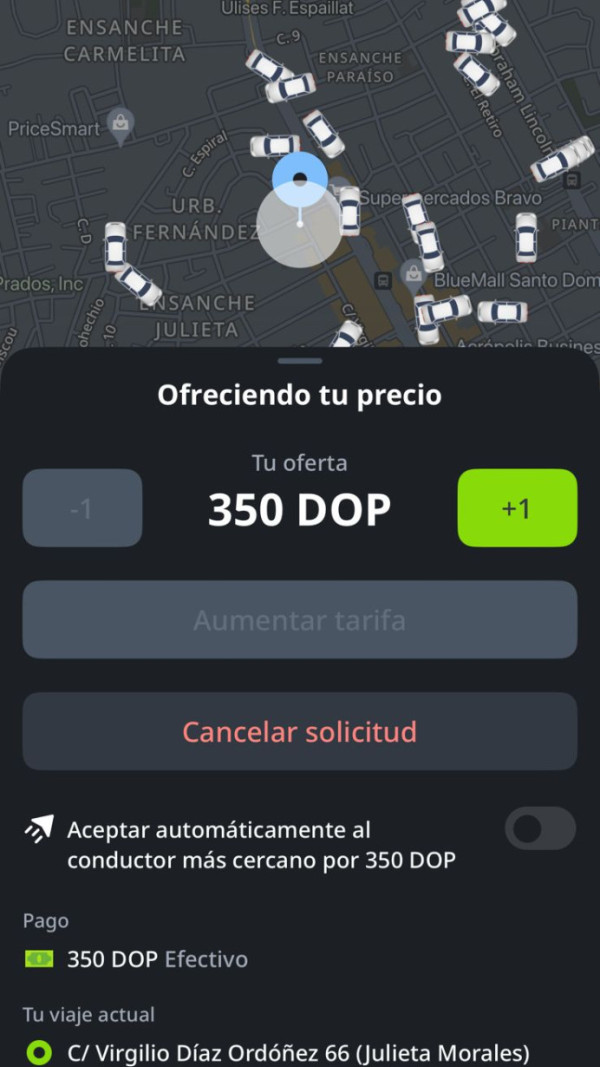
Task: Open the 350 DOP Efectivo payment option
Action: (x=157, y=959)
